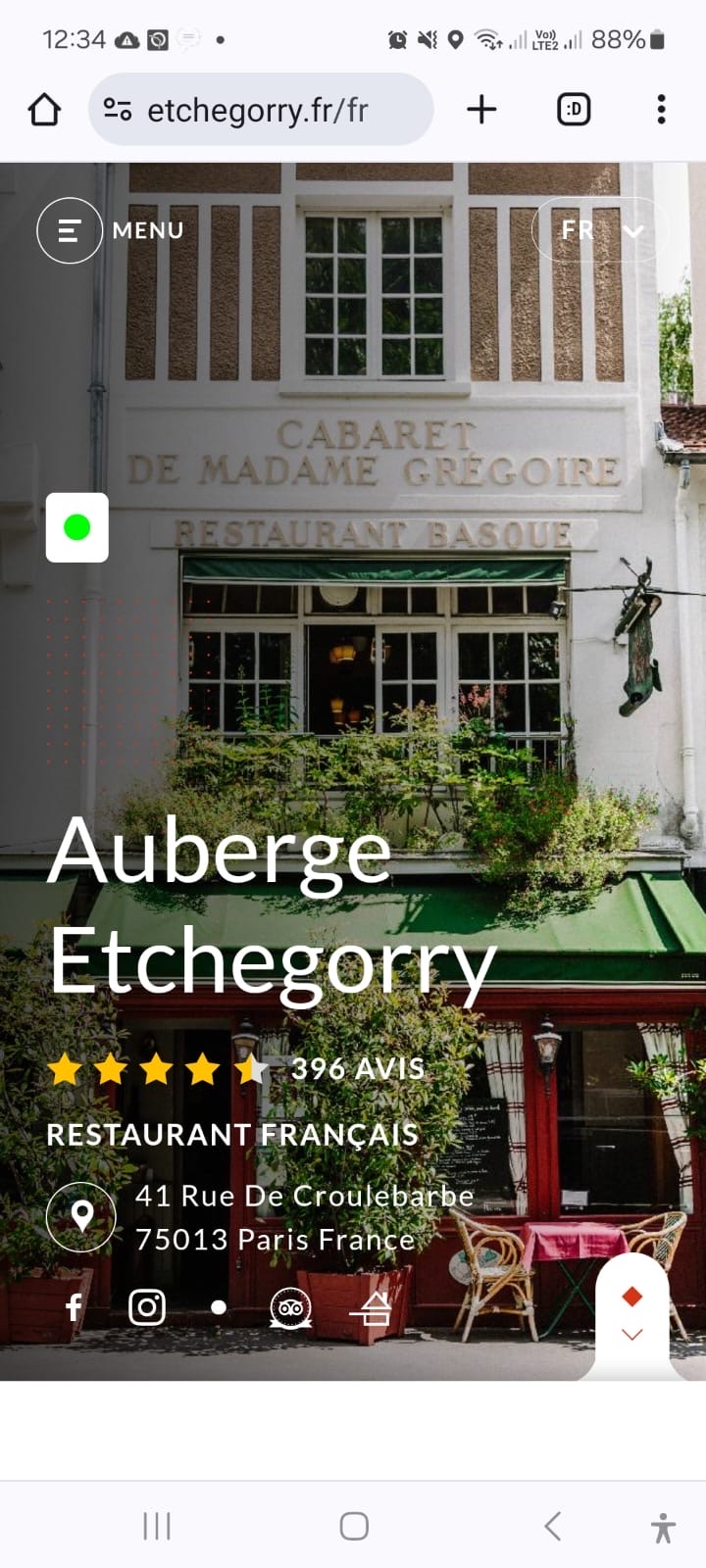Image resolution: width=706 pixels, height=1568 pixels.
Task: Open the map pin for 41 Rue De Croulebarbe
Action: point(81,1216)
